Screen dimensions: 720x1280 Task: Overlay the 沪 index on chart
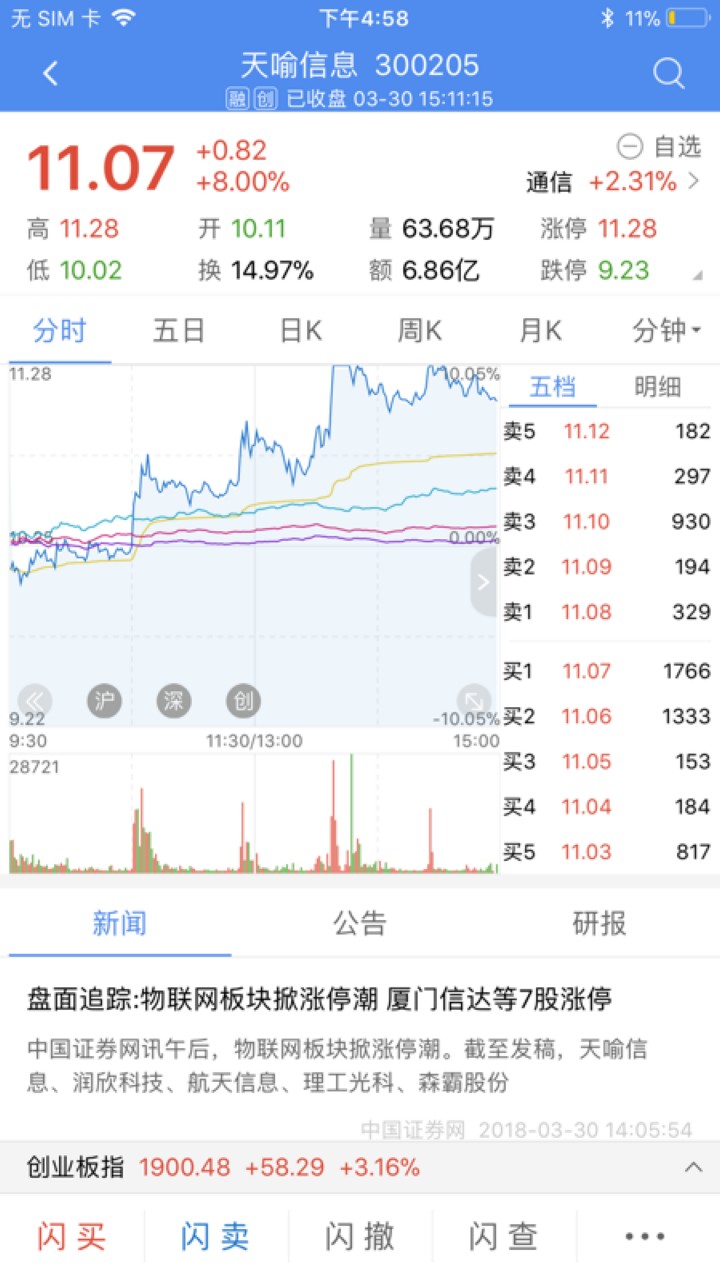[104, 700]
